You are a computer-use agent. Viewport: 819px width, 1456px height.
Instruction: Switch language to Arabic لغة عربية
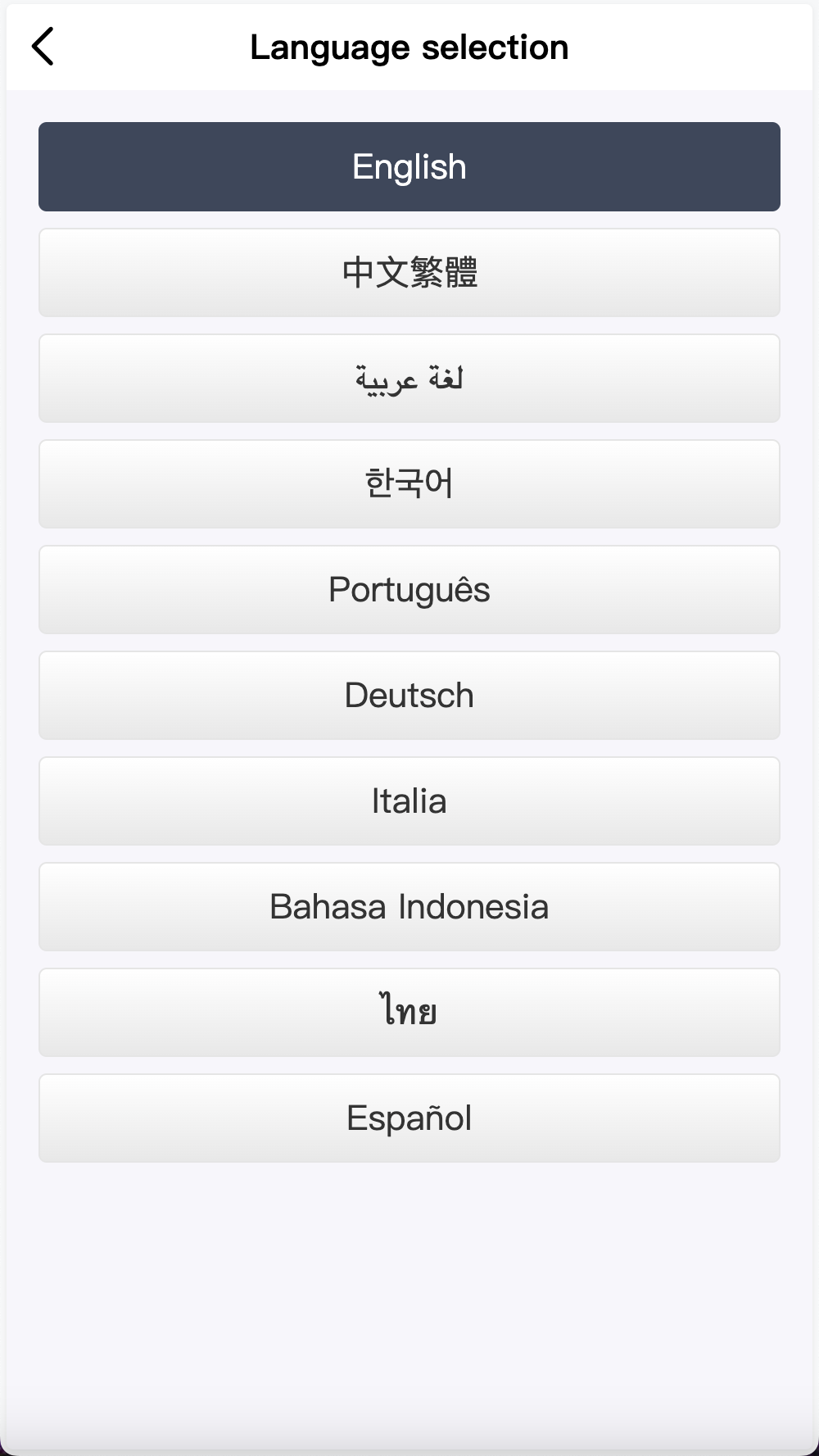click(409, 379)
